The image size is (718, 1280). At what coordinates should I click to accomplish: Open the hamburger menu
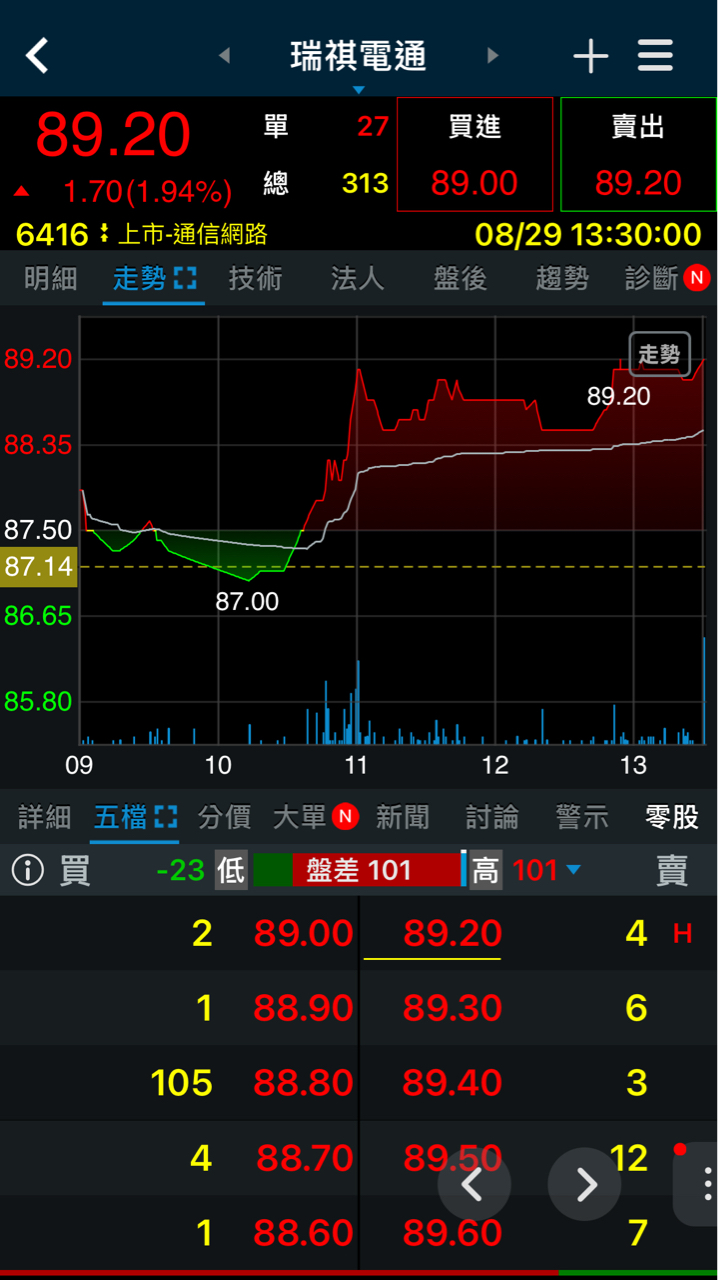coord(655,56)
